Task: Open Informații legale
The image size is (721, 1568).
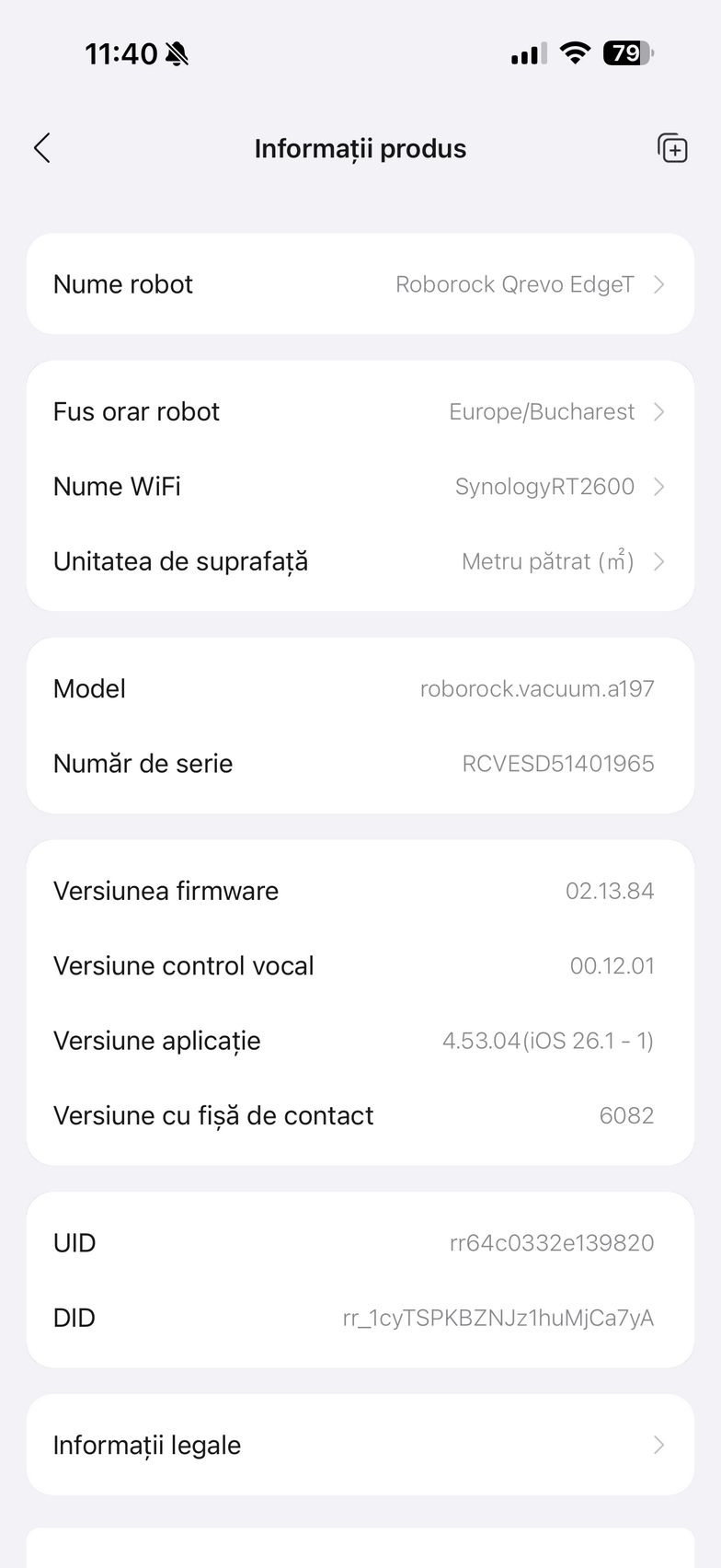Action: (x=360, y=1445)
